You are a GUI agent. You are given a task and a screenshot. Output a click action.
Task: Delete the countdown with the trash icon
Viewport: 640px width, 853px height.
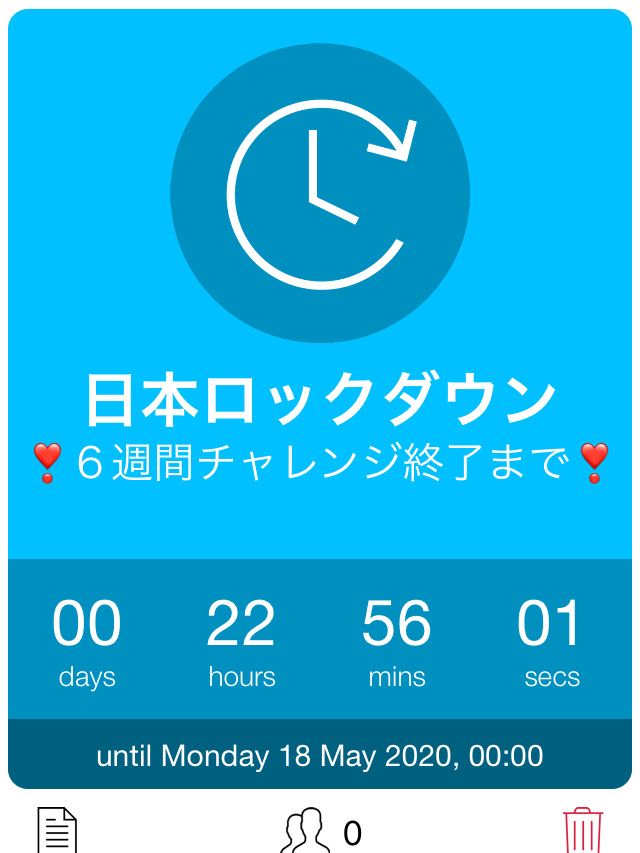(583, 831)
